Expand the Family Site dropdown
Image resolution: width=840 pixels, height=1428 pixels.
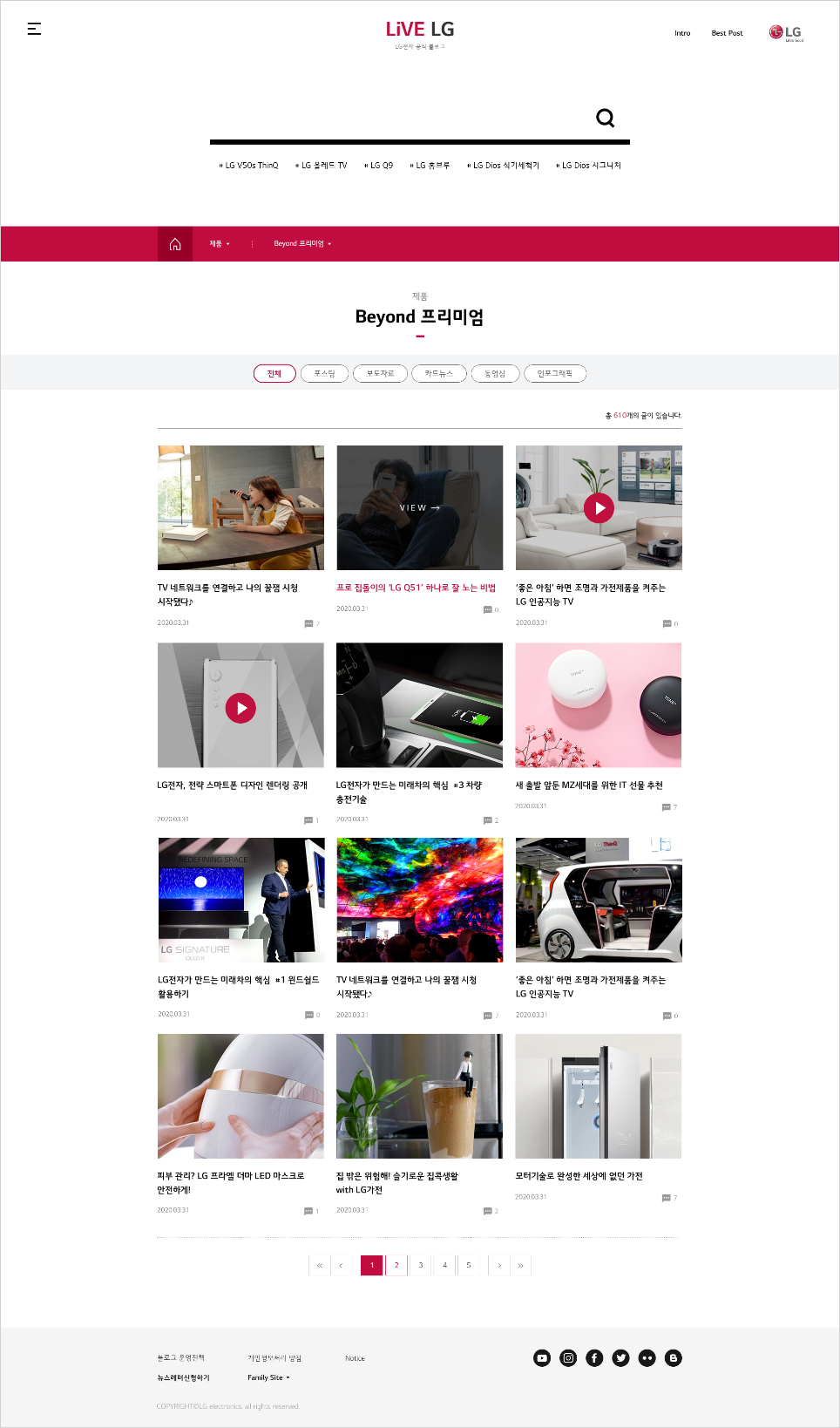point(268,1377)
